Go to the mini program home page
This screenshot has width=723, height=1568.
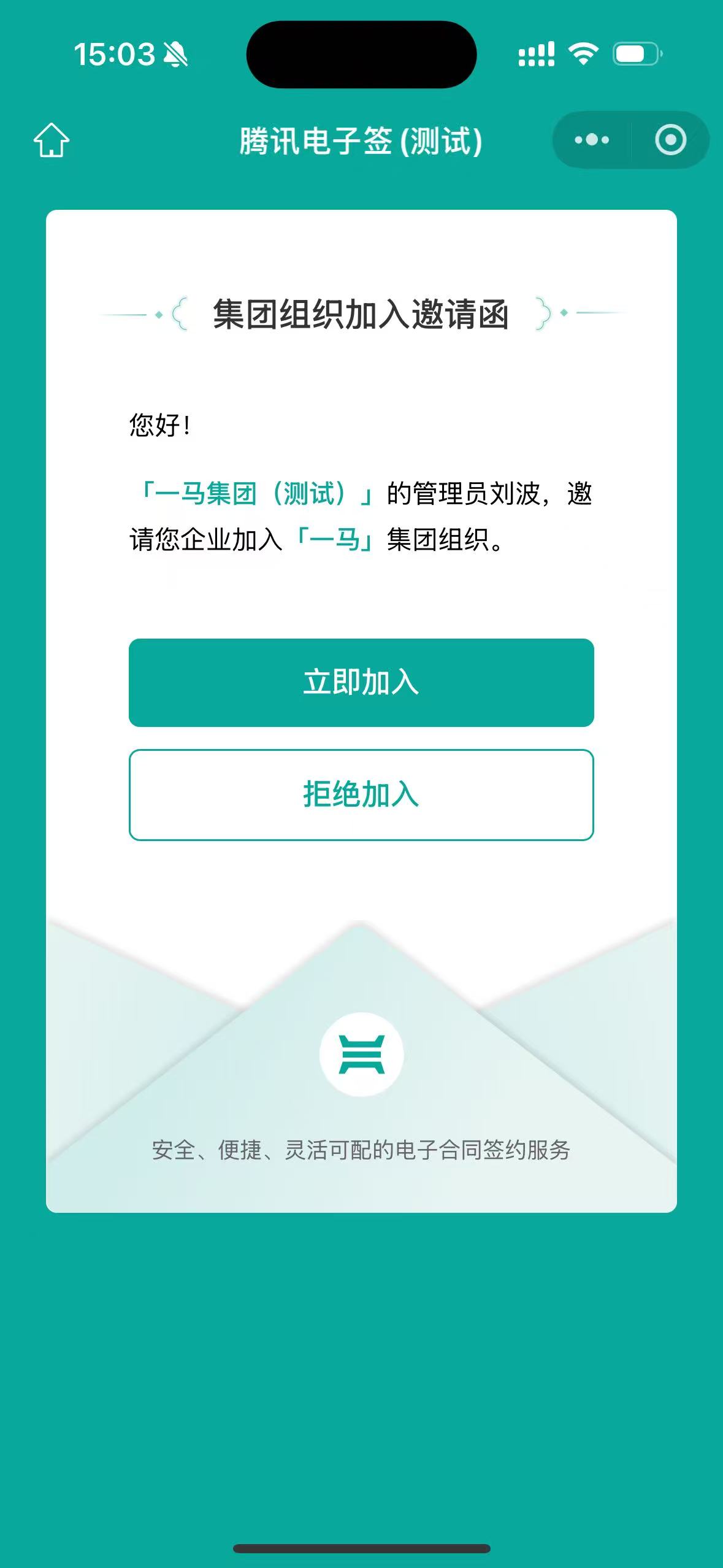click(x=52, y=140)
